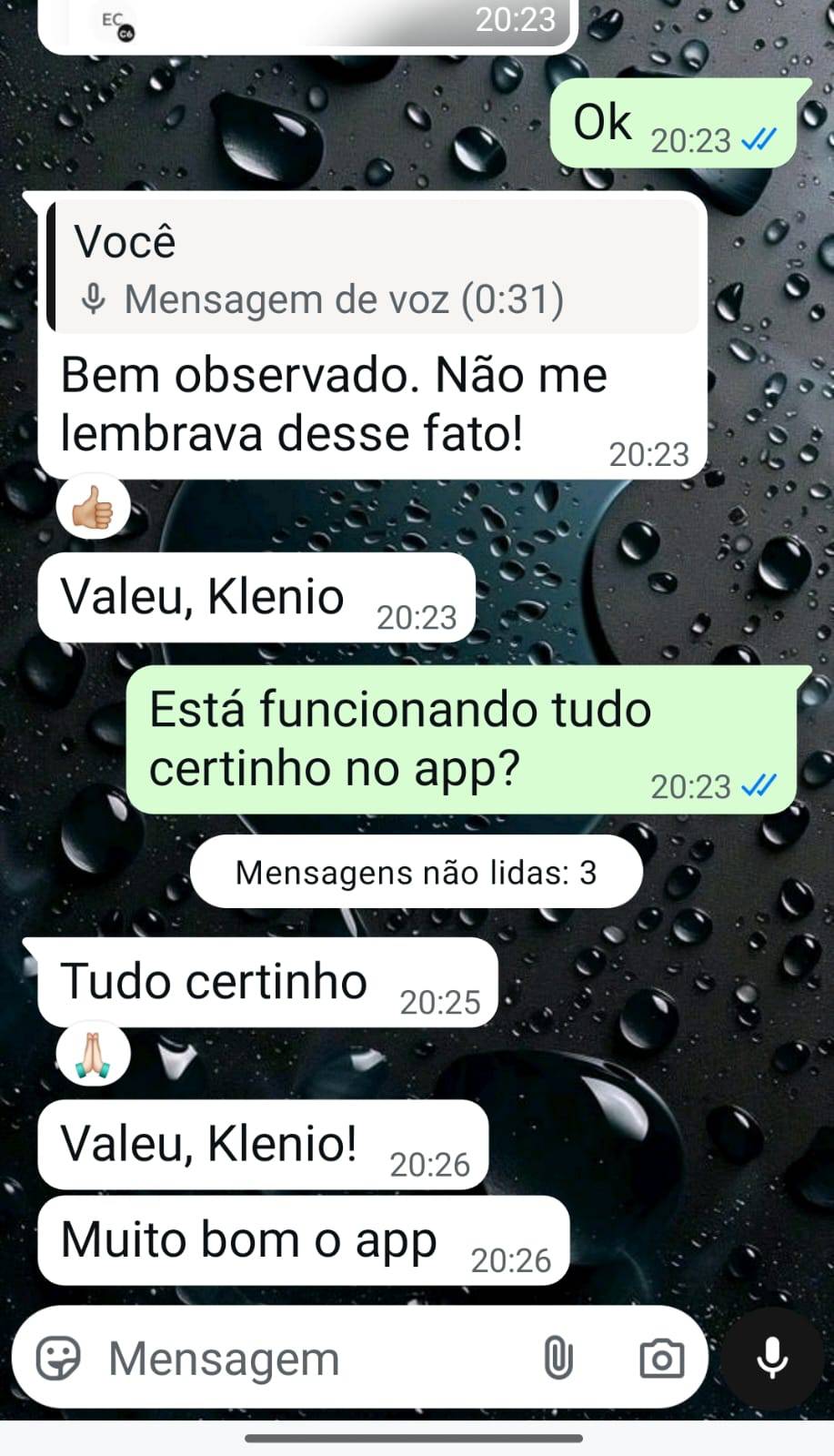Open the emoji sticker picker

pyautogui.click(x=58, y=1359)
